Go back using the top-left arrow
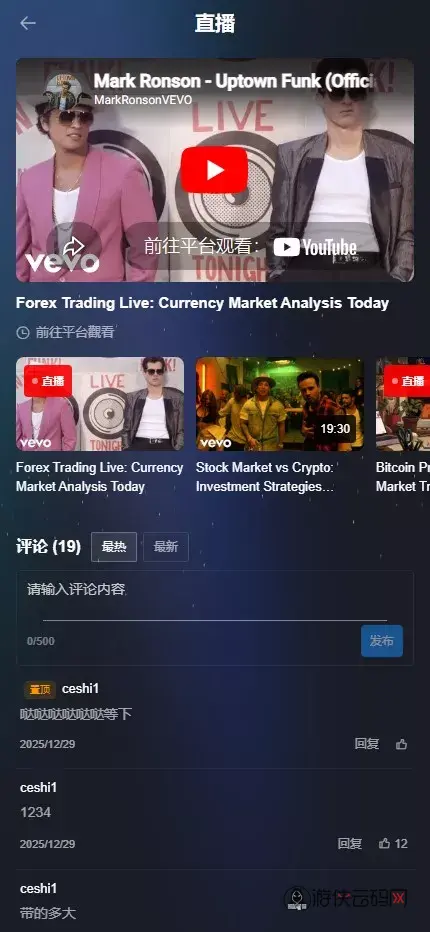Screen dimensions: 430x932 tap(28, 23)
